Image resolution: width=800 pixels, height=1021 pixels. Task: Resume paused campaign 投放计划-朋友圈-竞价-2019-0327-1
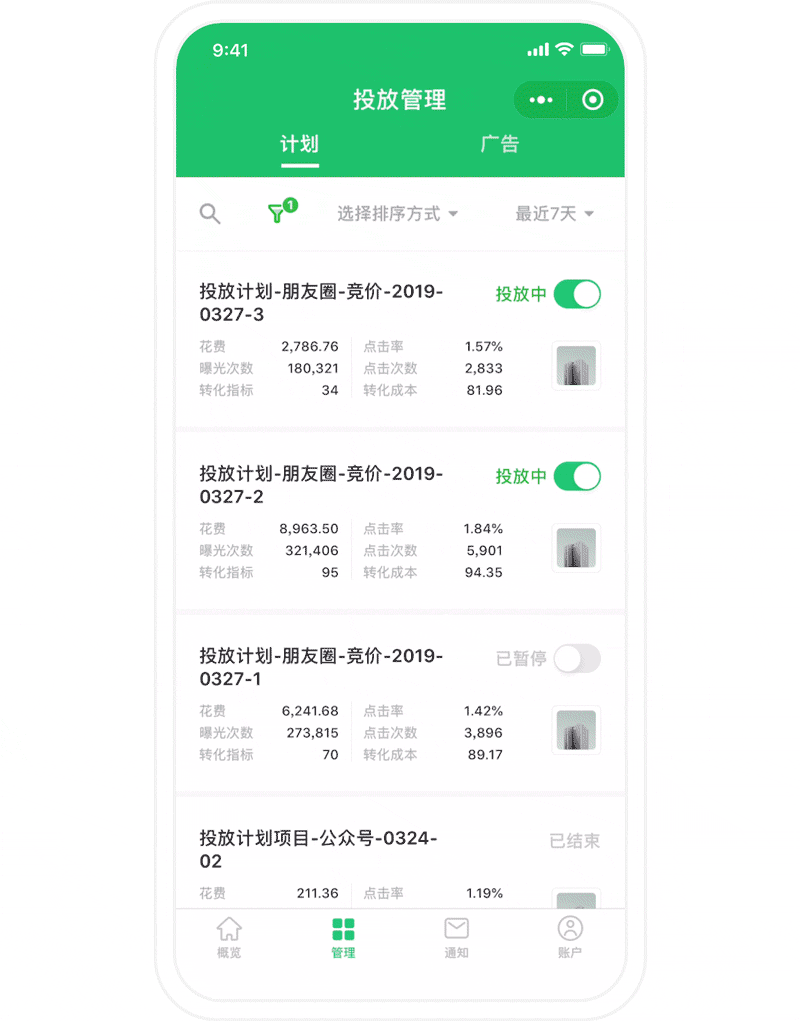[x=577, y=658]
